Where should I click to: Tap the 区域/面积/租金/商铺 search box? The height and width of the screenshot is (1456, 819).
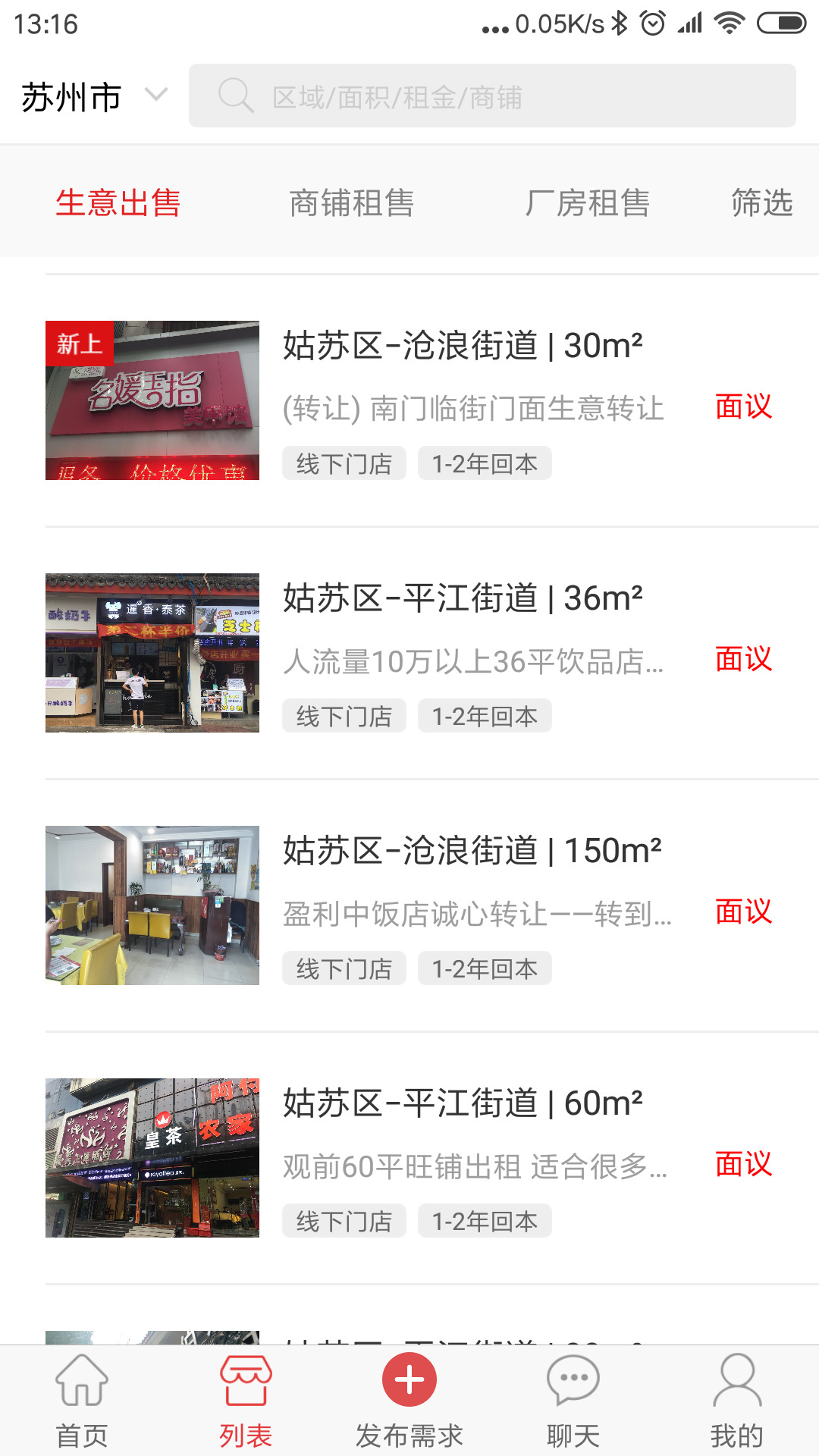492,96
